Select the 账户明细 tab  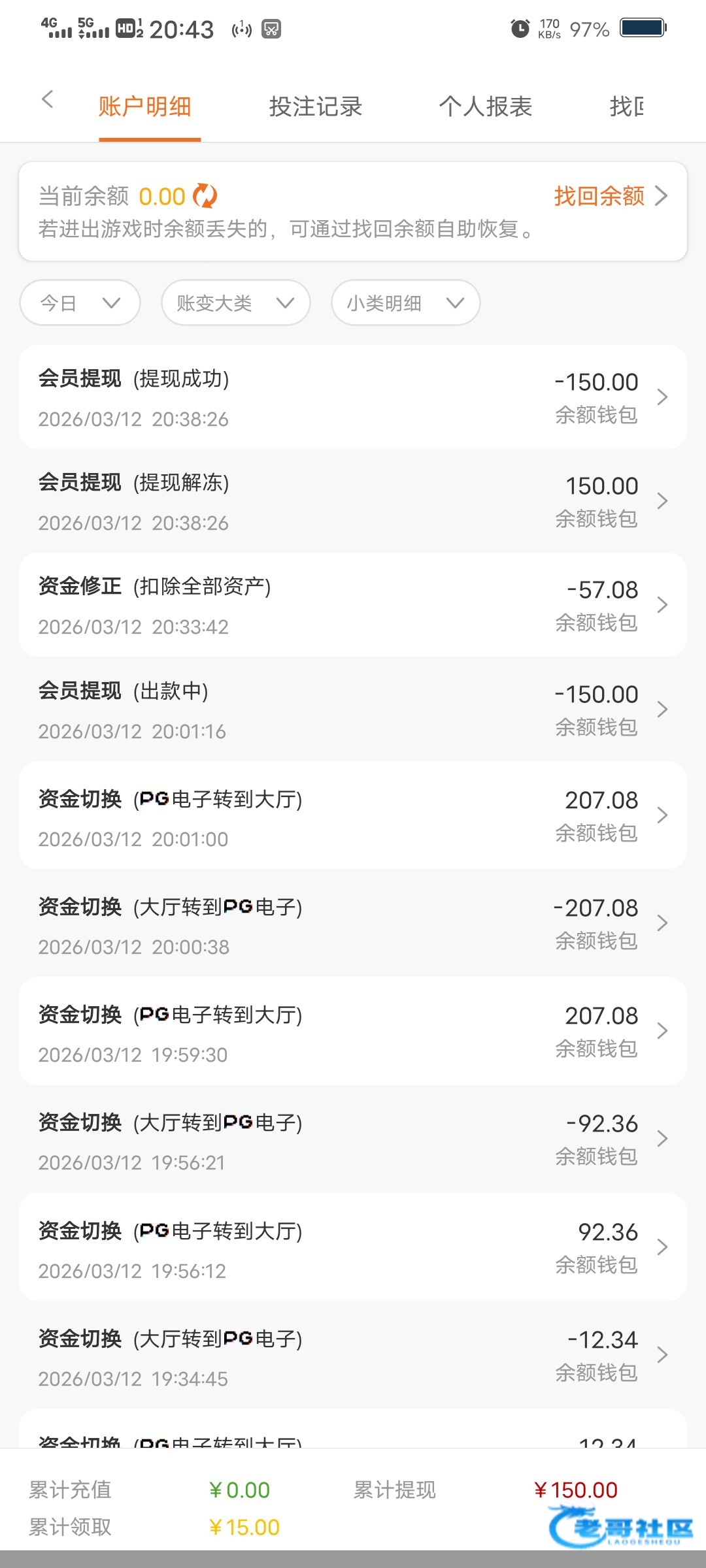point(144,106)
